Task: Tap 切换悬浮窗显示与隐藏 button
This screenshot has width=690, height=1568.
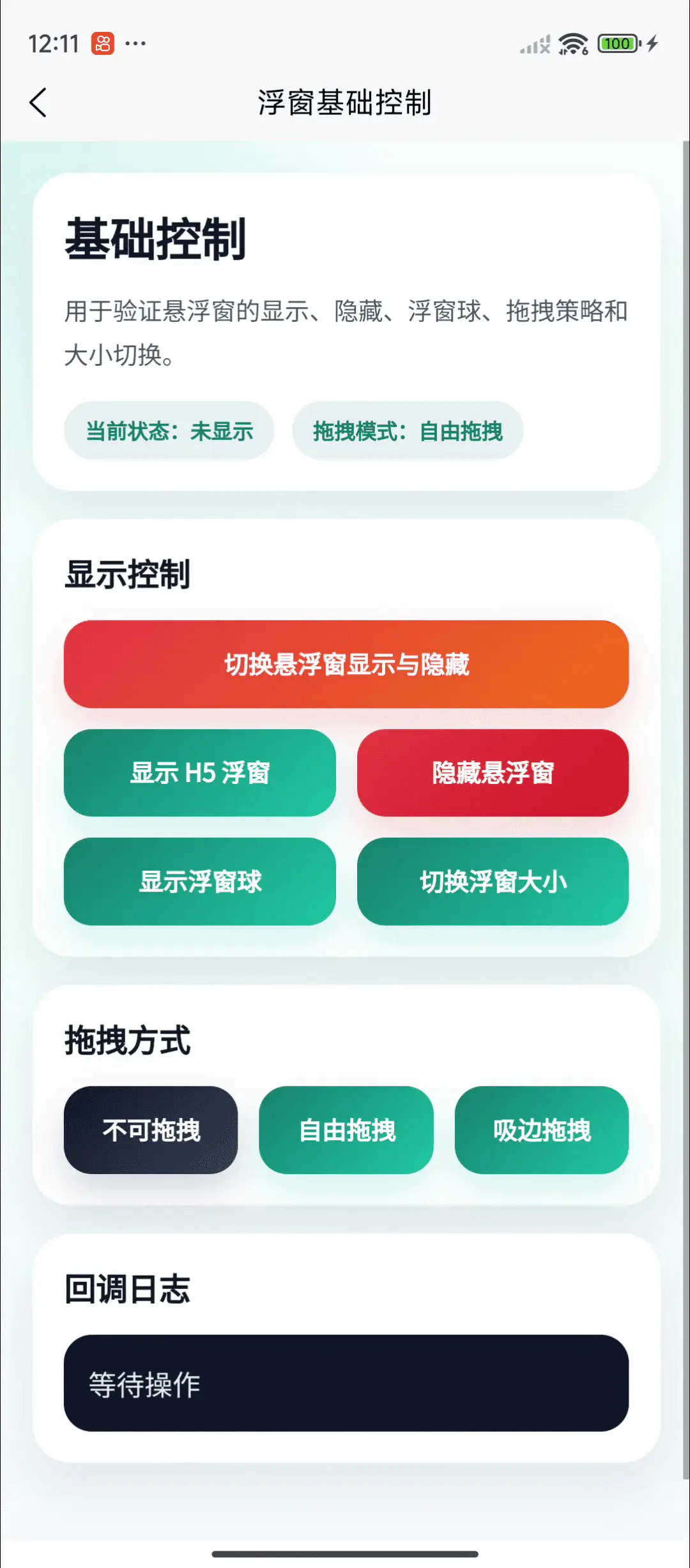Action: coord(346,664)
